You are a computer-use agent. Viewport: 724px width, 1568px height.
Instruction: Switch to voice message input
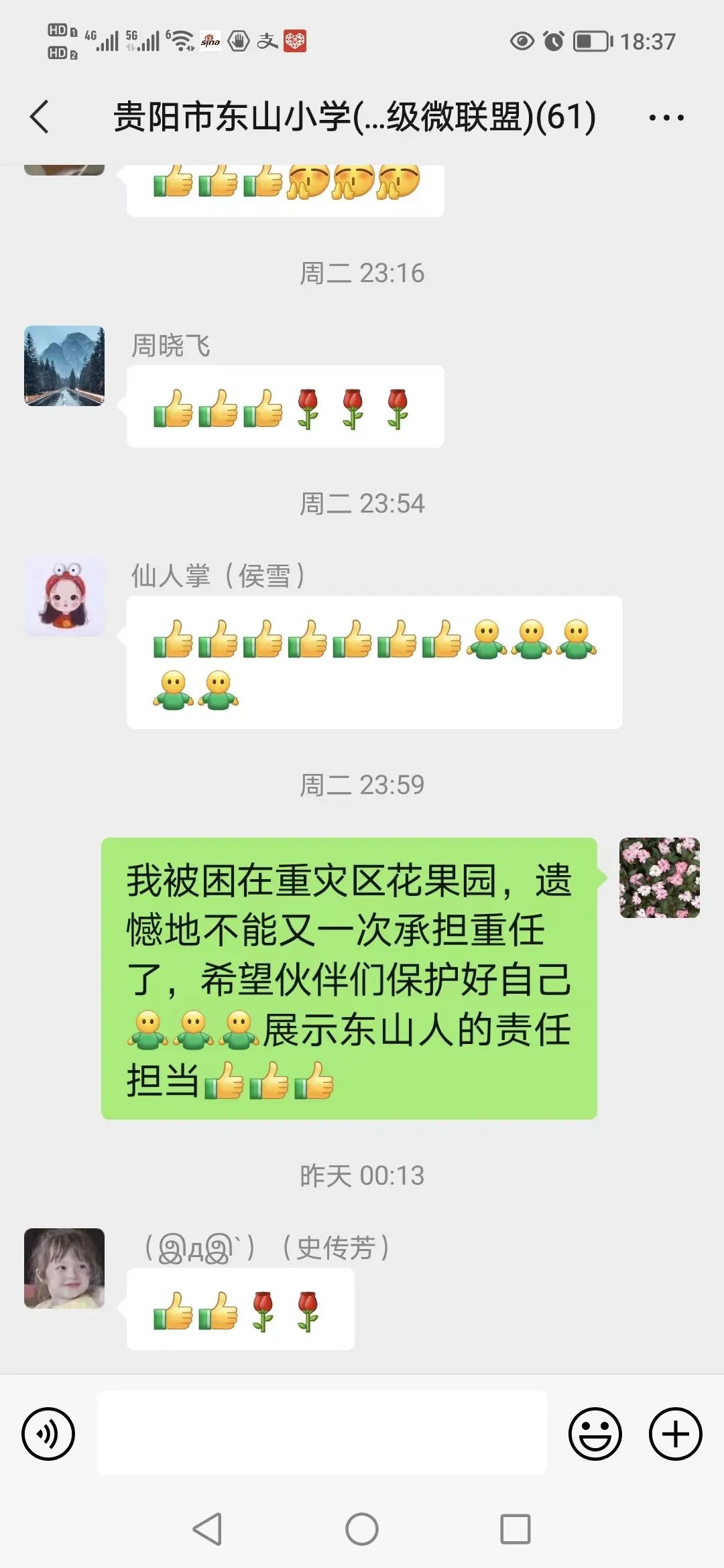[x=48, y=1434]
